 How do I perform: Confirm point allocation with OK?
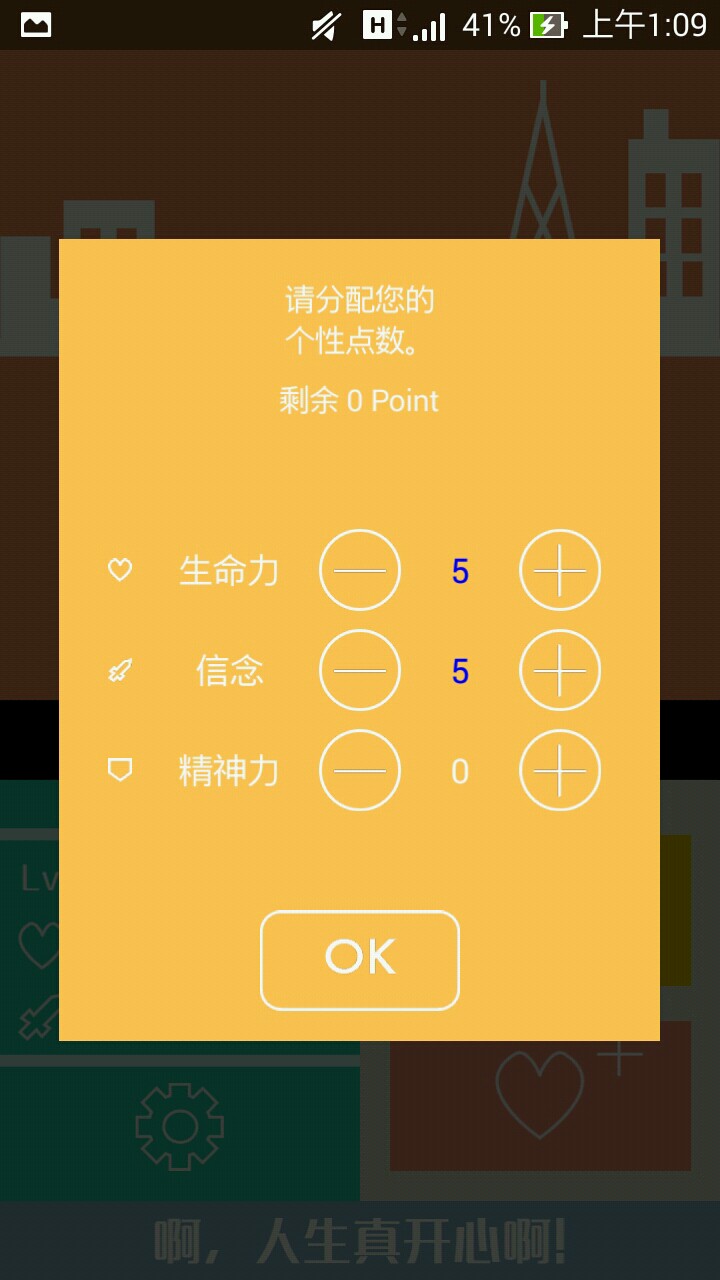[360, 960]
